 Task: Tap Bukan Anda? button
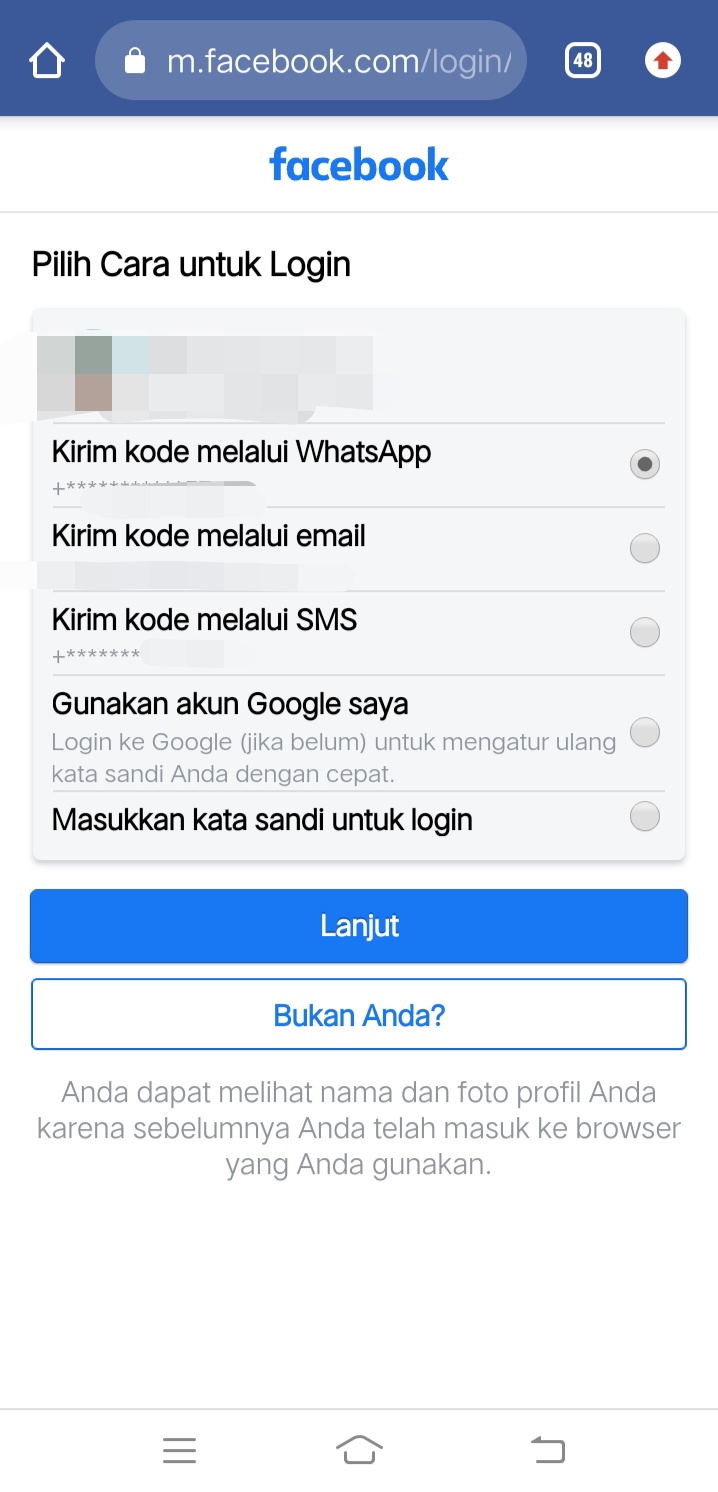(x=359, y=1014)
